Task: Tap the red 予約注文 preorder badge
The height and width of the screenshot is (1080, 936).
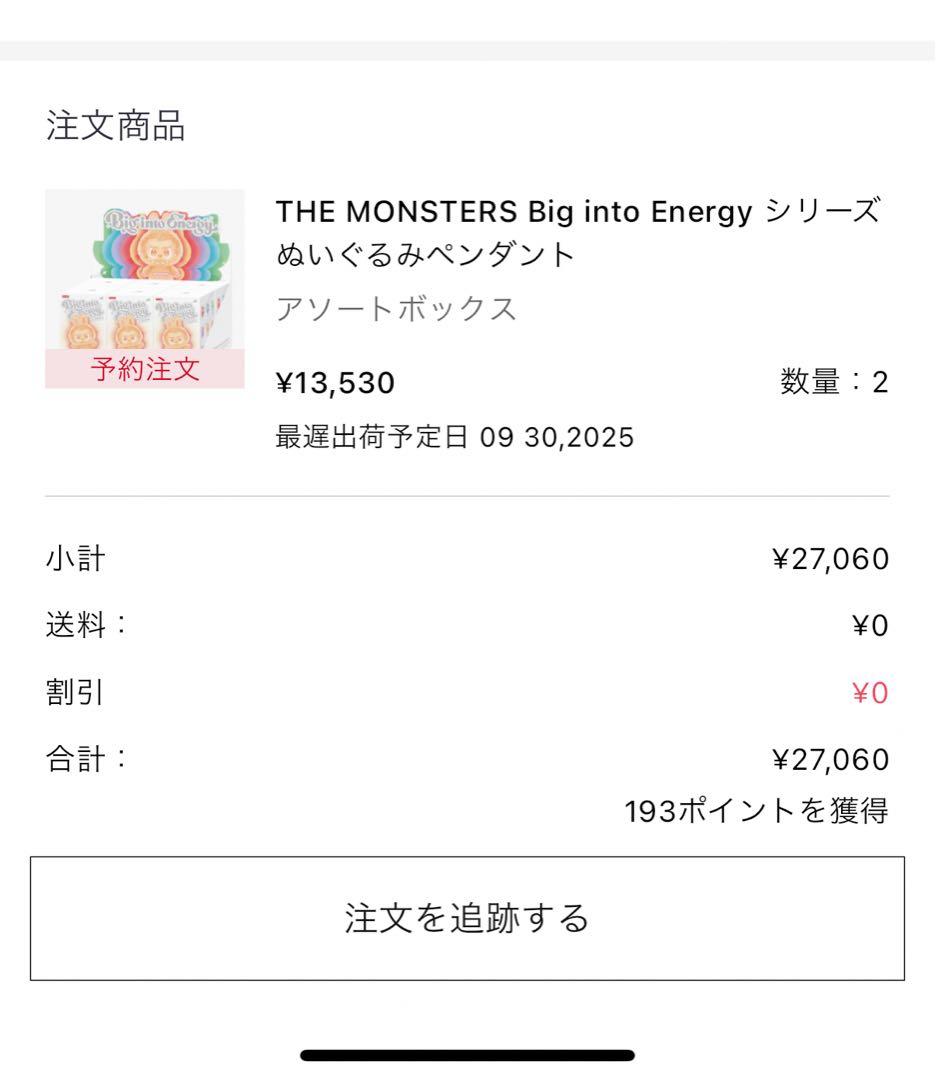Action: coord(143,371)
